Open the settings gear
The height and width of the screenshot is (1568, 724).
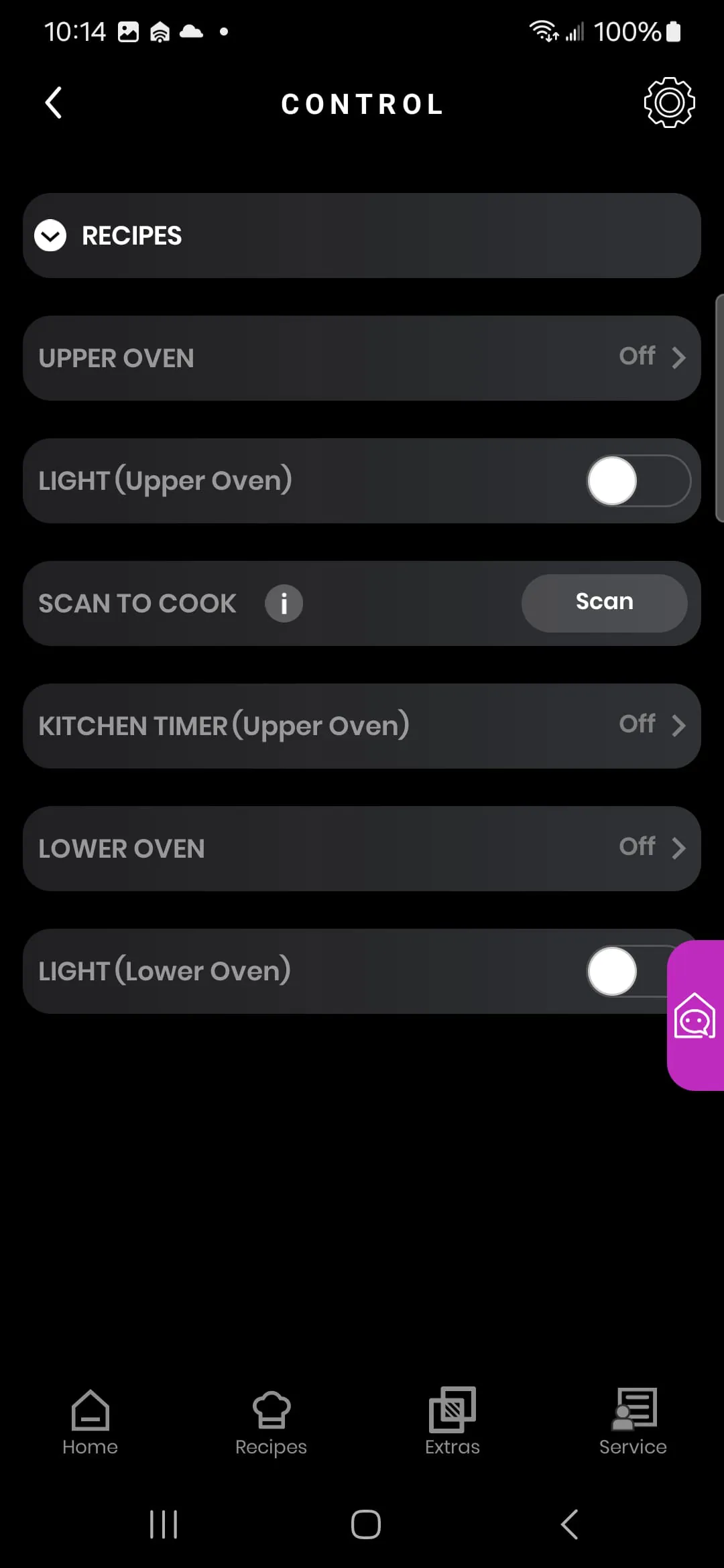[x=669, y=103]
